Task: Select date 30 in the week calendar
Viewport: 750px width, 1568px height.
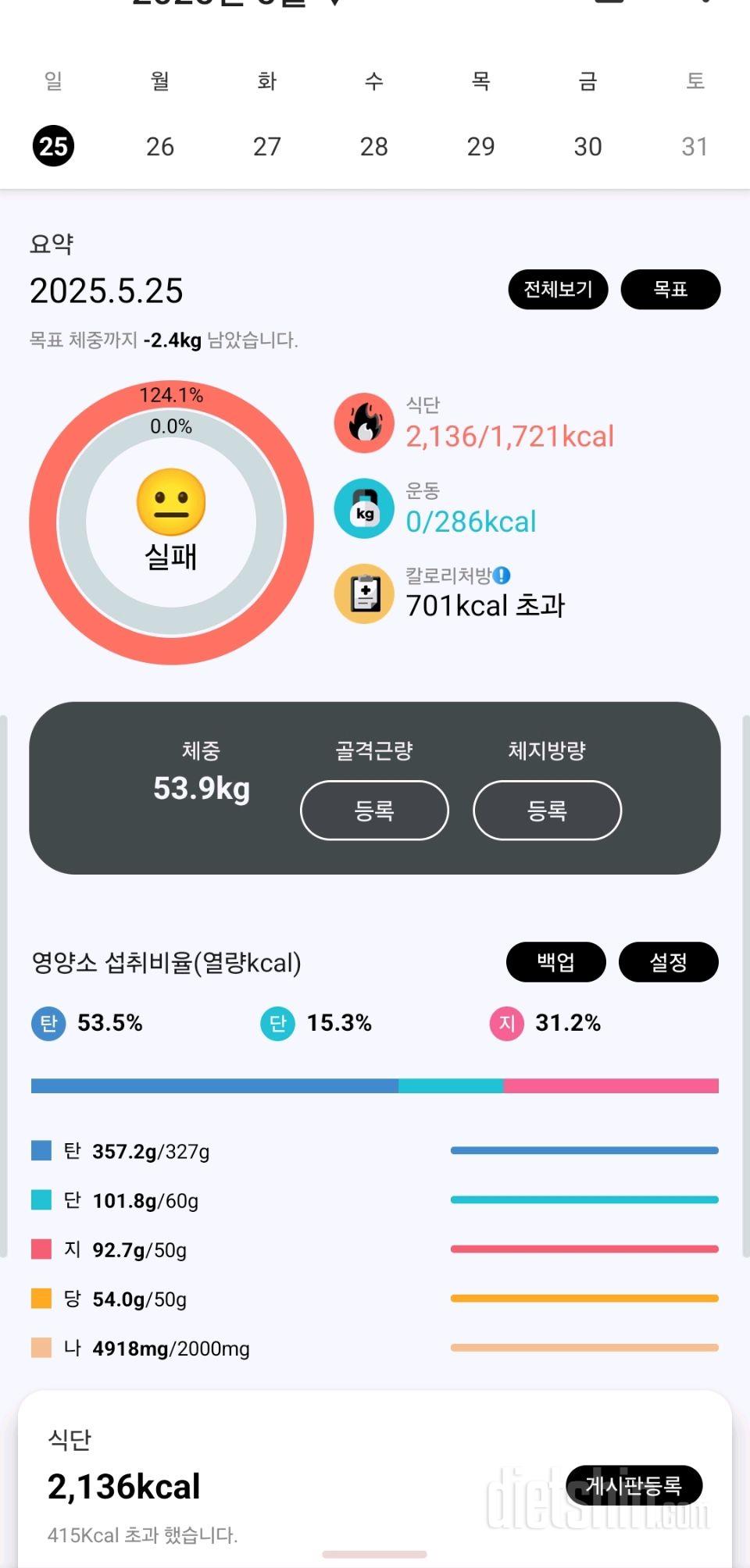Action: point(588,146)
